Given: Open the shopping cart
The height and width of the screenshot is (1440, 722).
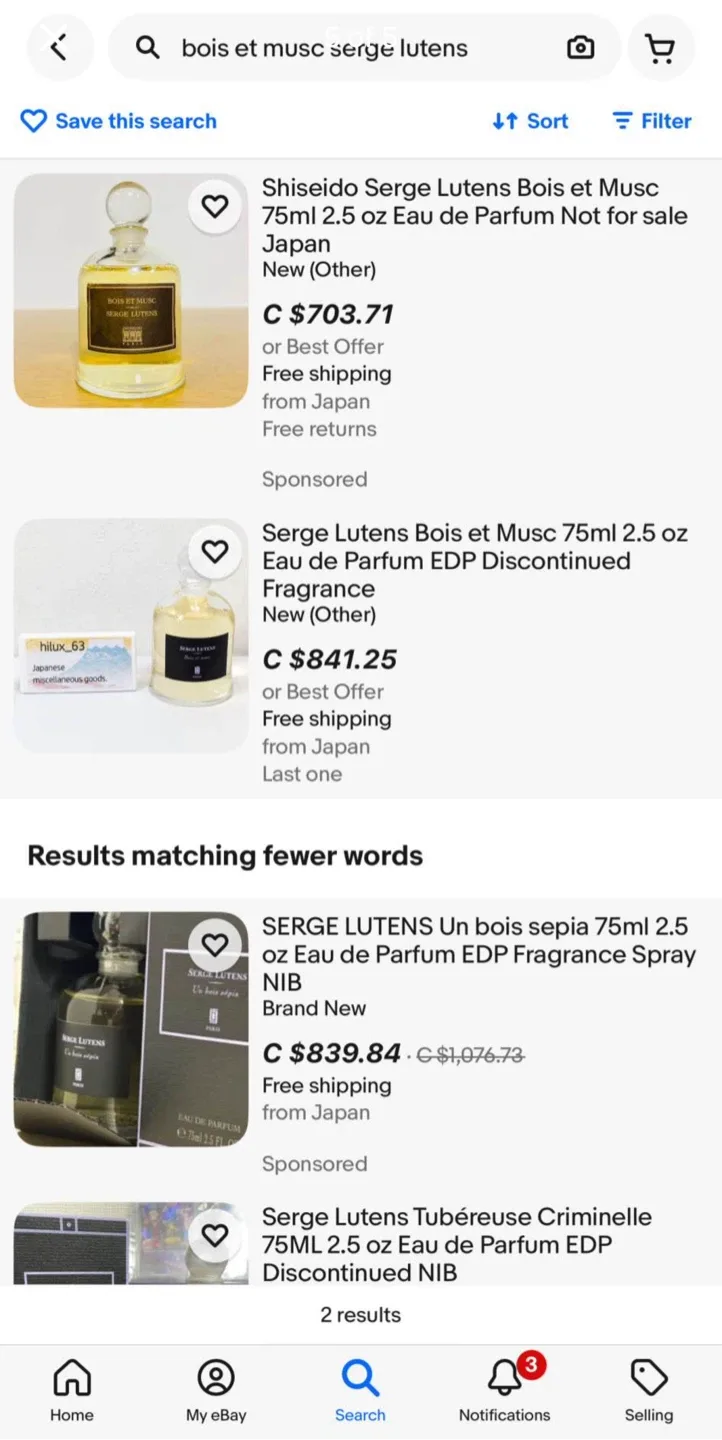Looking at the screenshot, I should click(660, 47).
